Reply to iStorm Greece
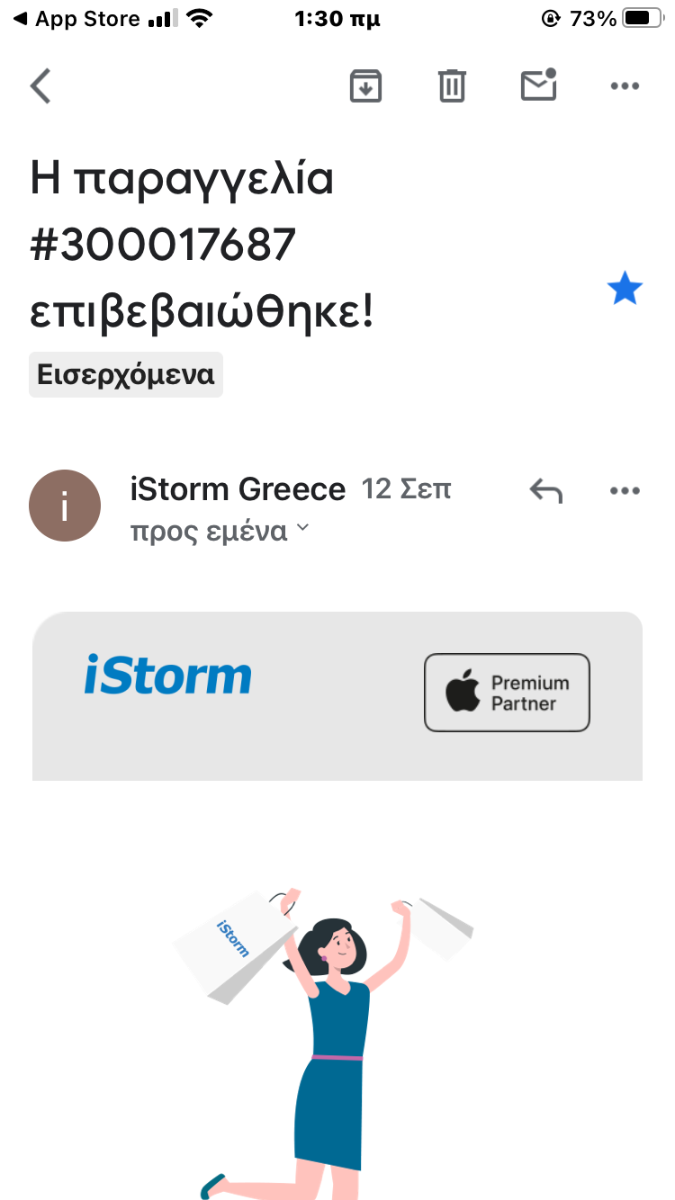This screenshot has width=675, height=1200. (546, 491)
